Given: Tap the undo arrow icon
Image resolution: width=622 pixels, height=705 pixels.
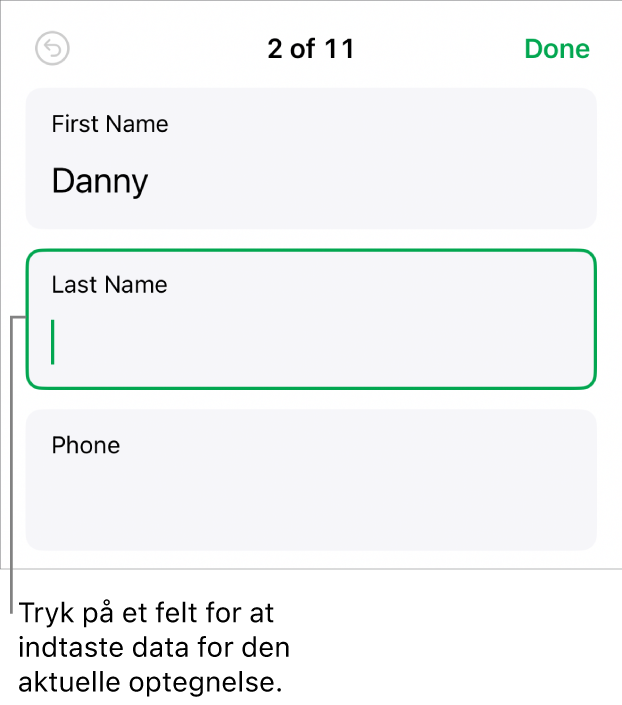Looking at the screenshot, I should tap(51, 49).
